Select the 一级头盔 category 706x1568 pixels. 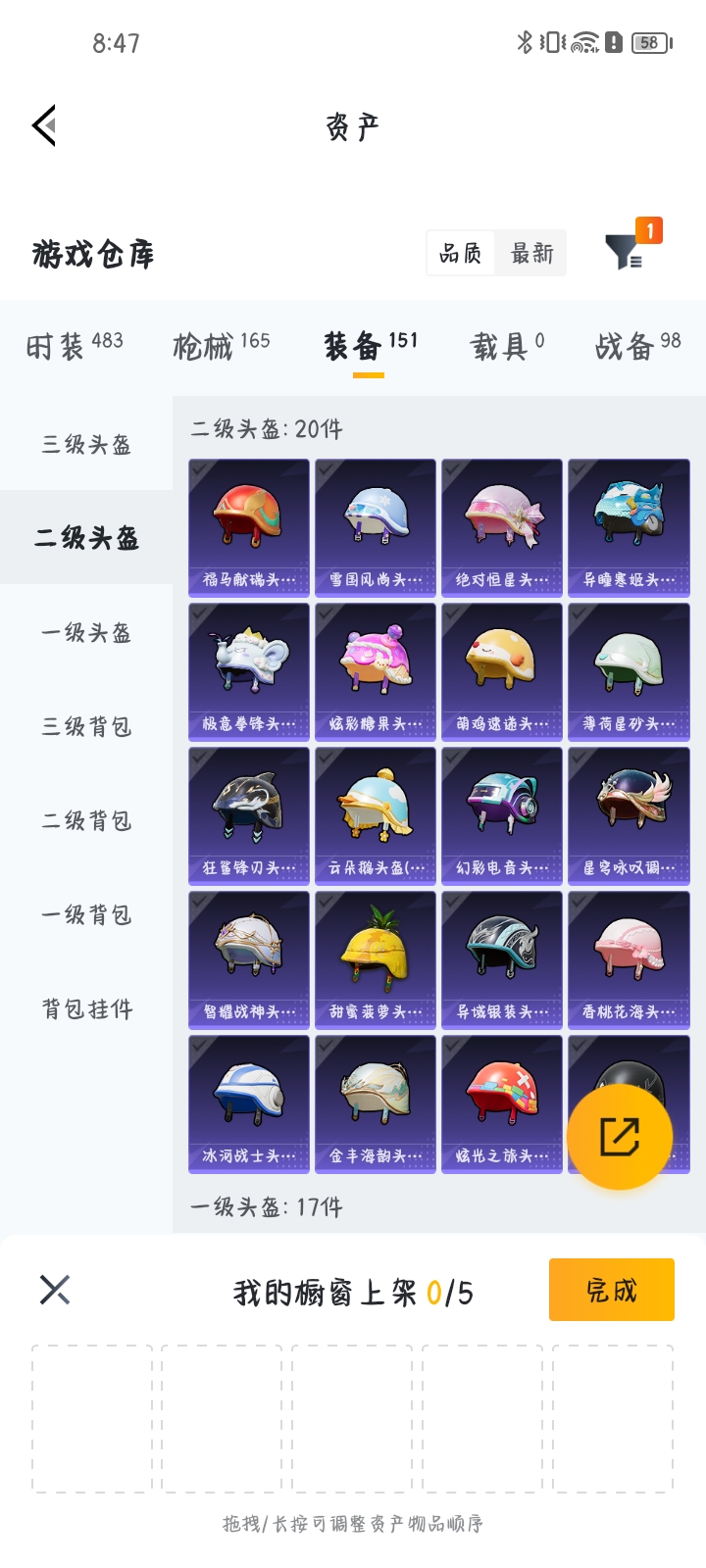(86, 632)
